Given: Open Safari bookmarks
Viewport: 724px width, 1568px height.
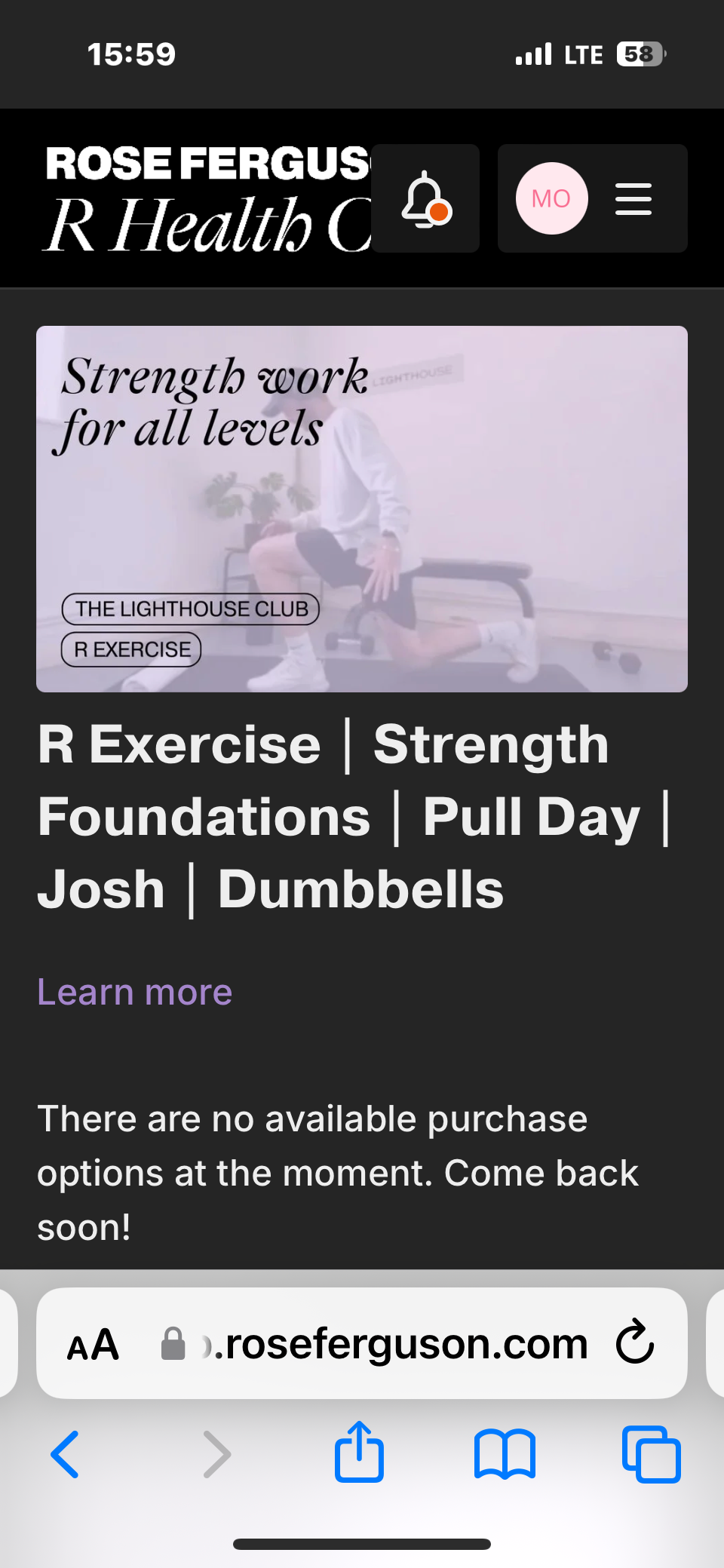Looking at the screenshot, I should click(505, 1454).
